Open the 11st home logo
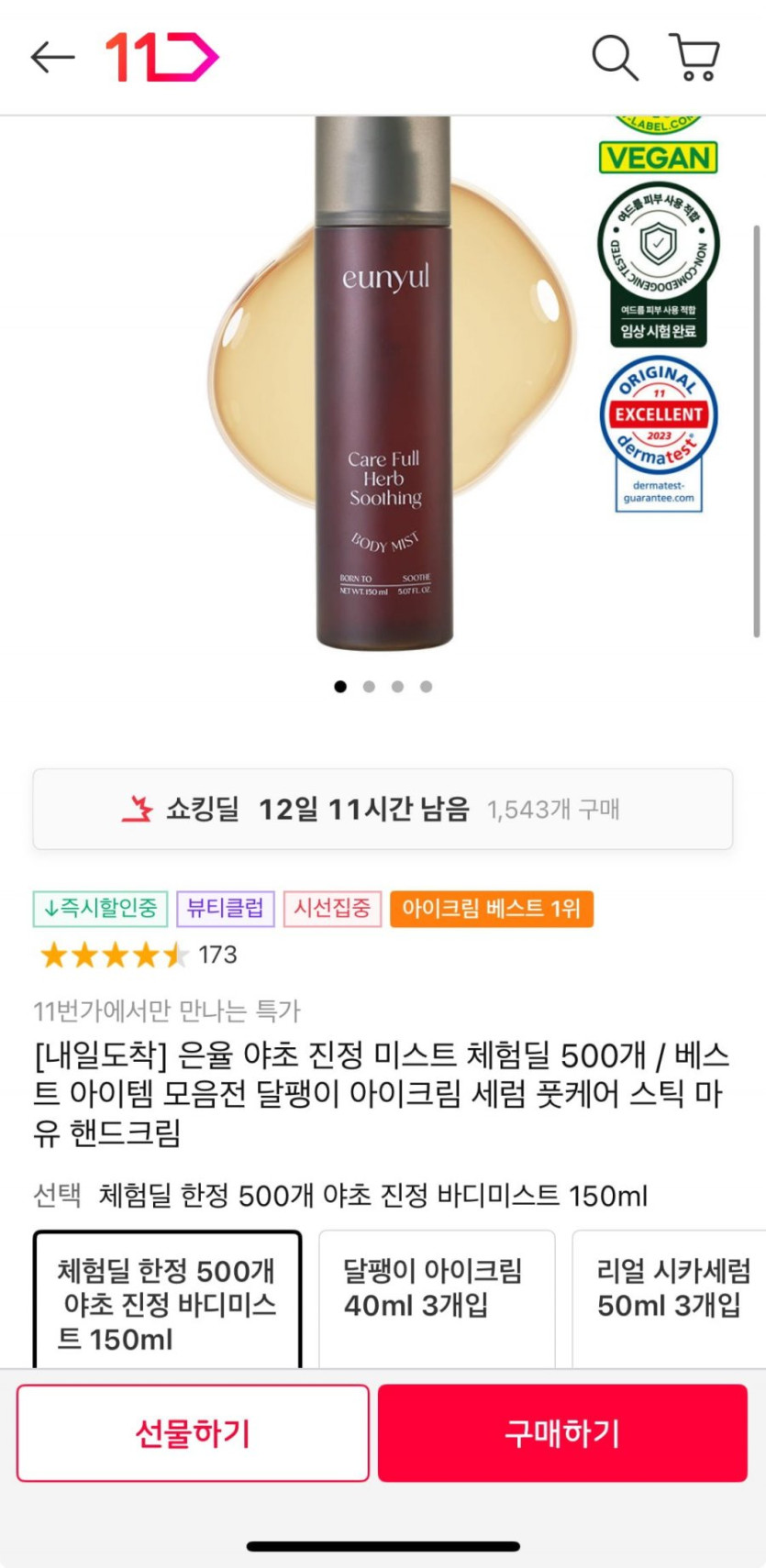This screenshot has width=766, height=1568. (x=162, y=57)
